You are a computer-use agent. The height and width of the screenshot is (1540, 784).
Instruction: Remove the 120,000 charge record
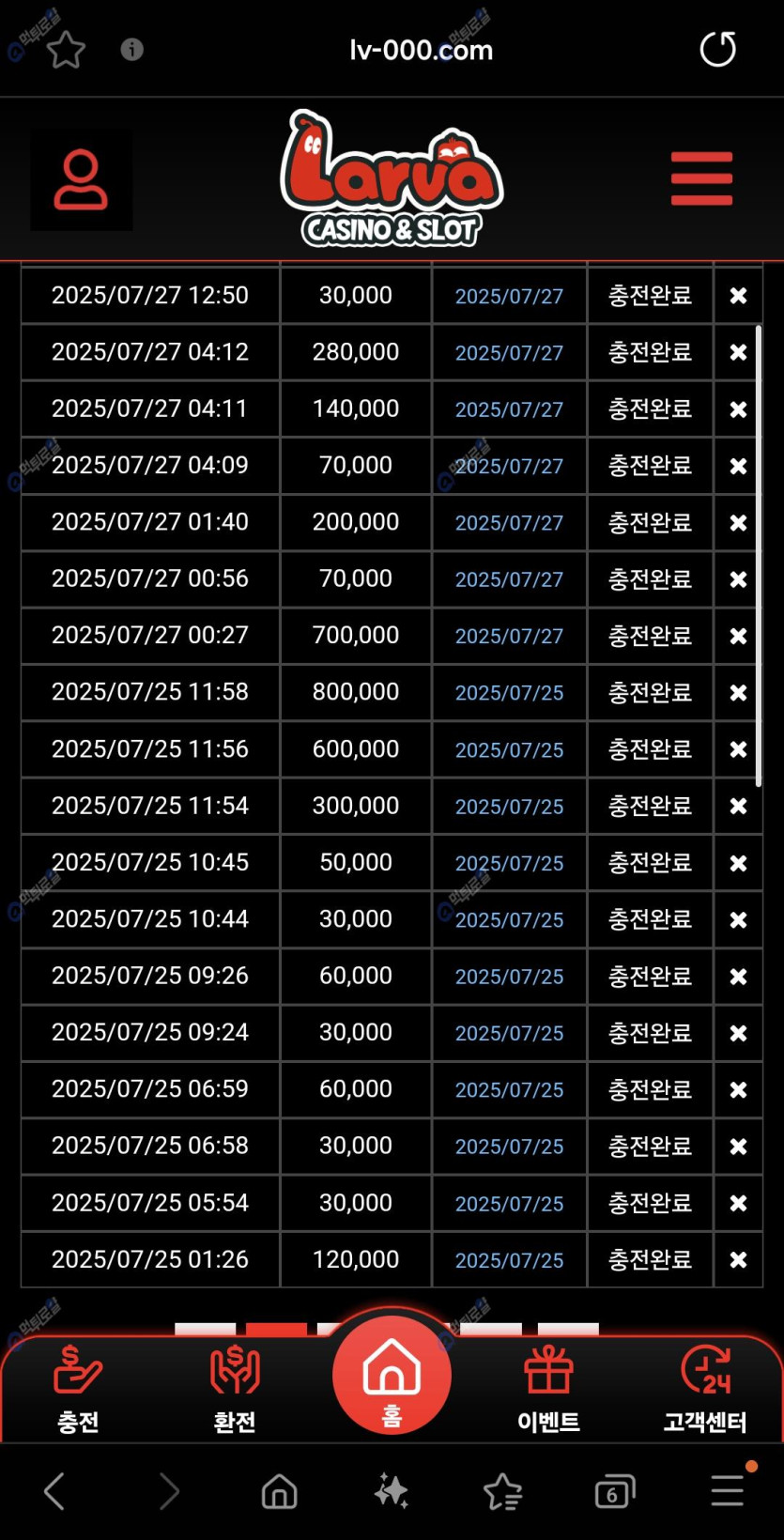pyautogui.click(x=738, y=1259)
